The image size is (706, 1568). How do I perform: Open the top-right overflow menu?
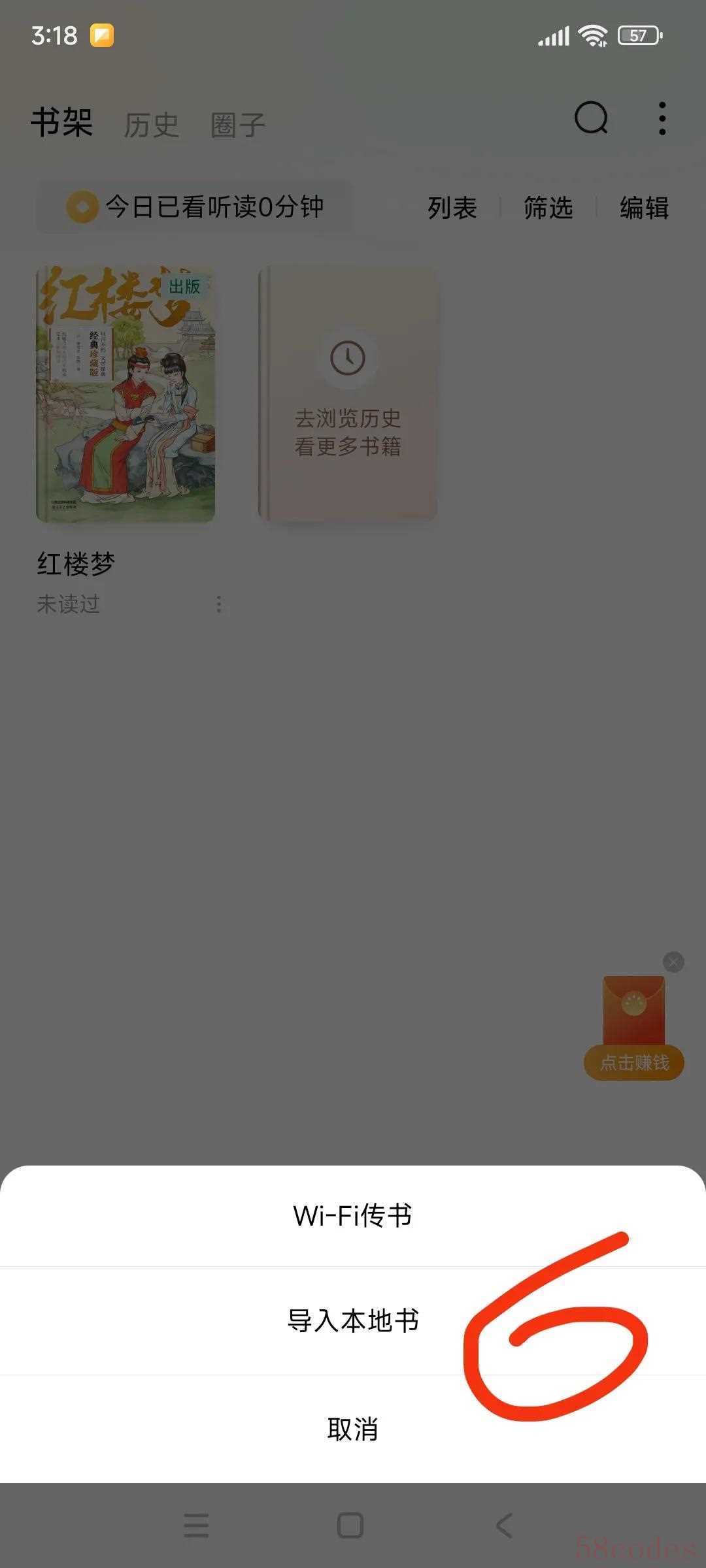[x=662, y=118]
